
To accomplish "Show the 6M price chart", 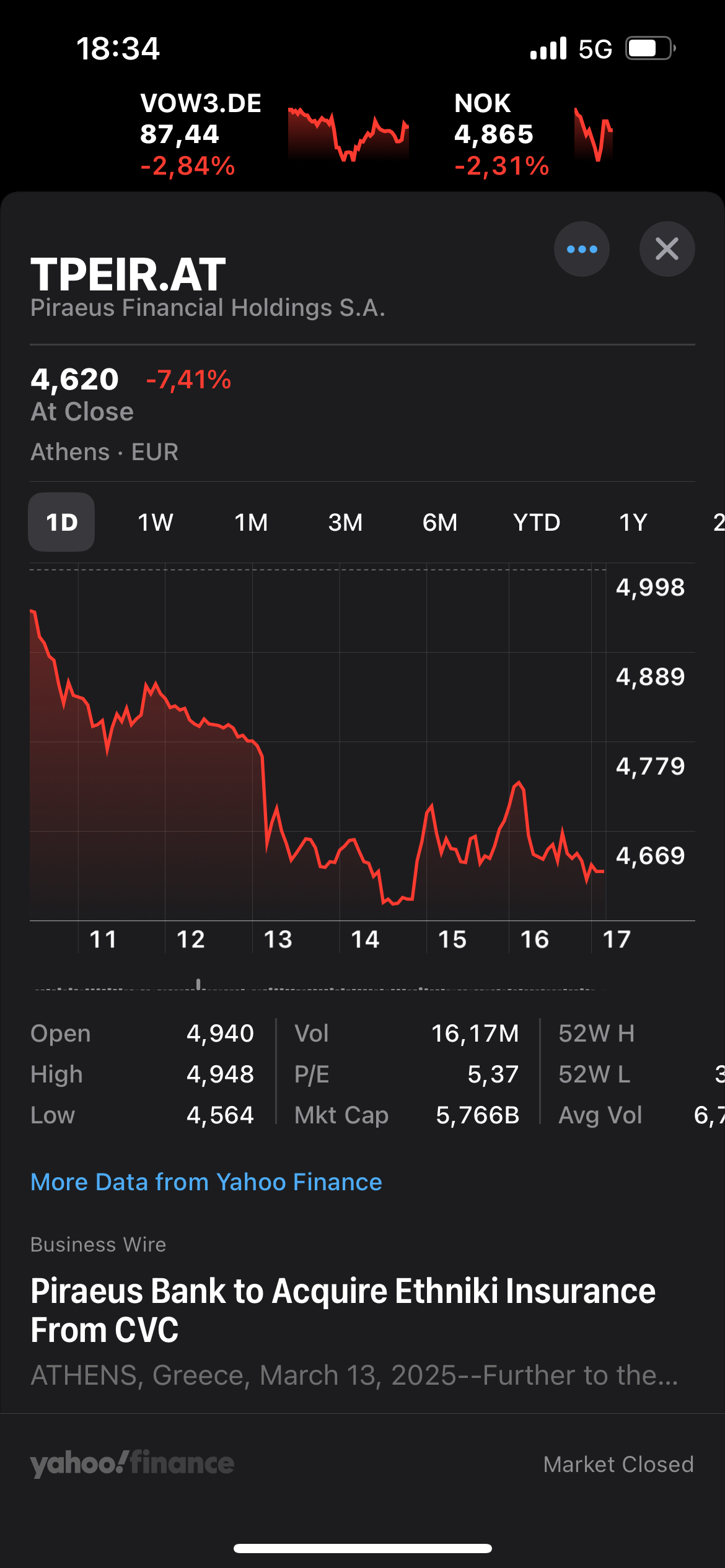I will pos(440,522).
